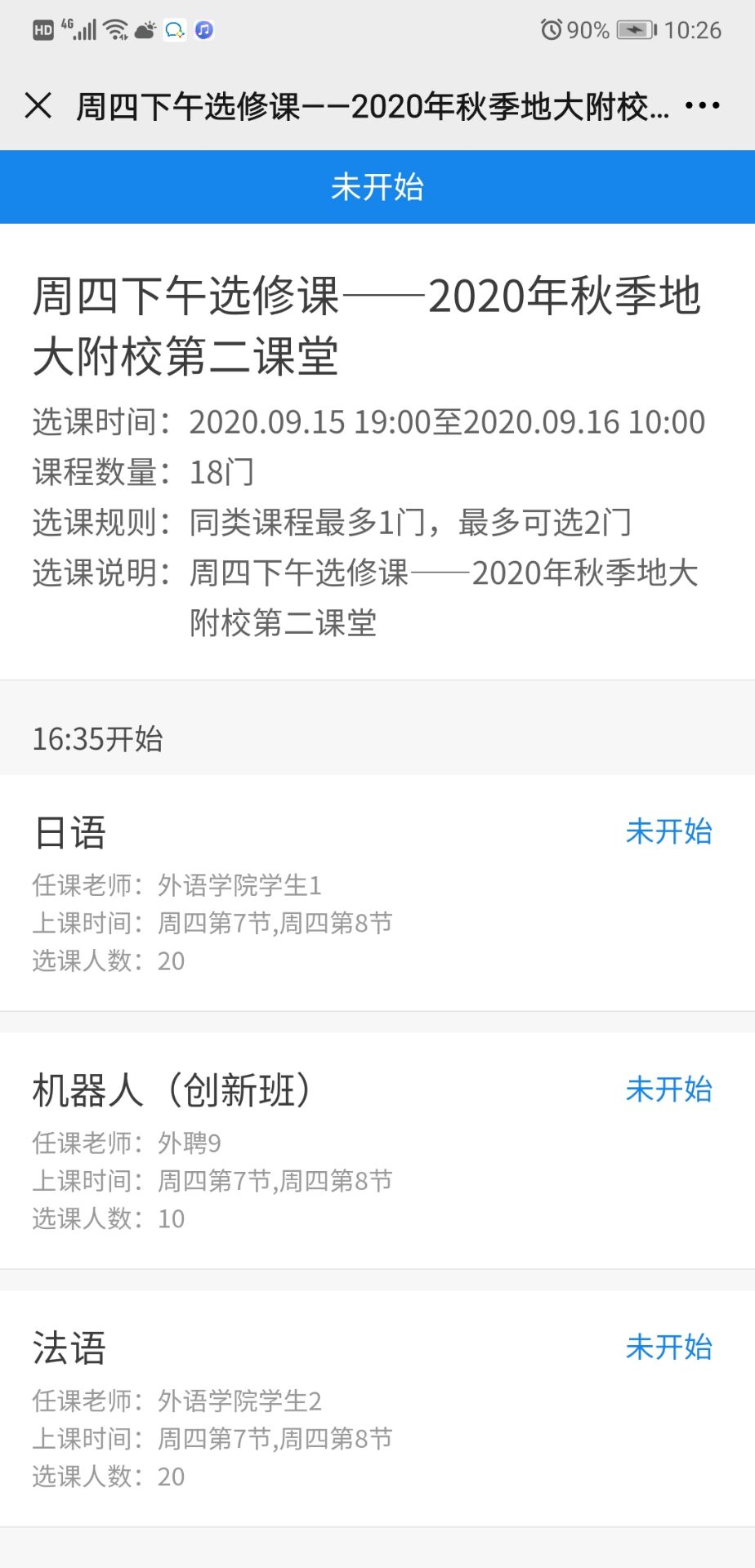Open the 日语 course card

[x=245, y=894]
